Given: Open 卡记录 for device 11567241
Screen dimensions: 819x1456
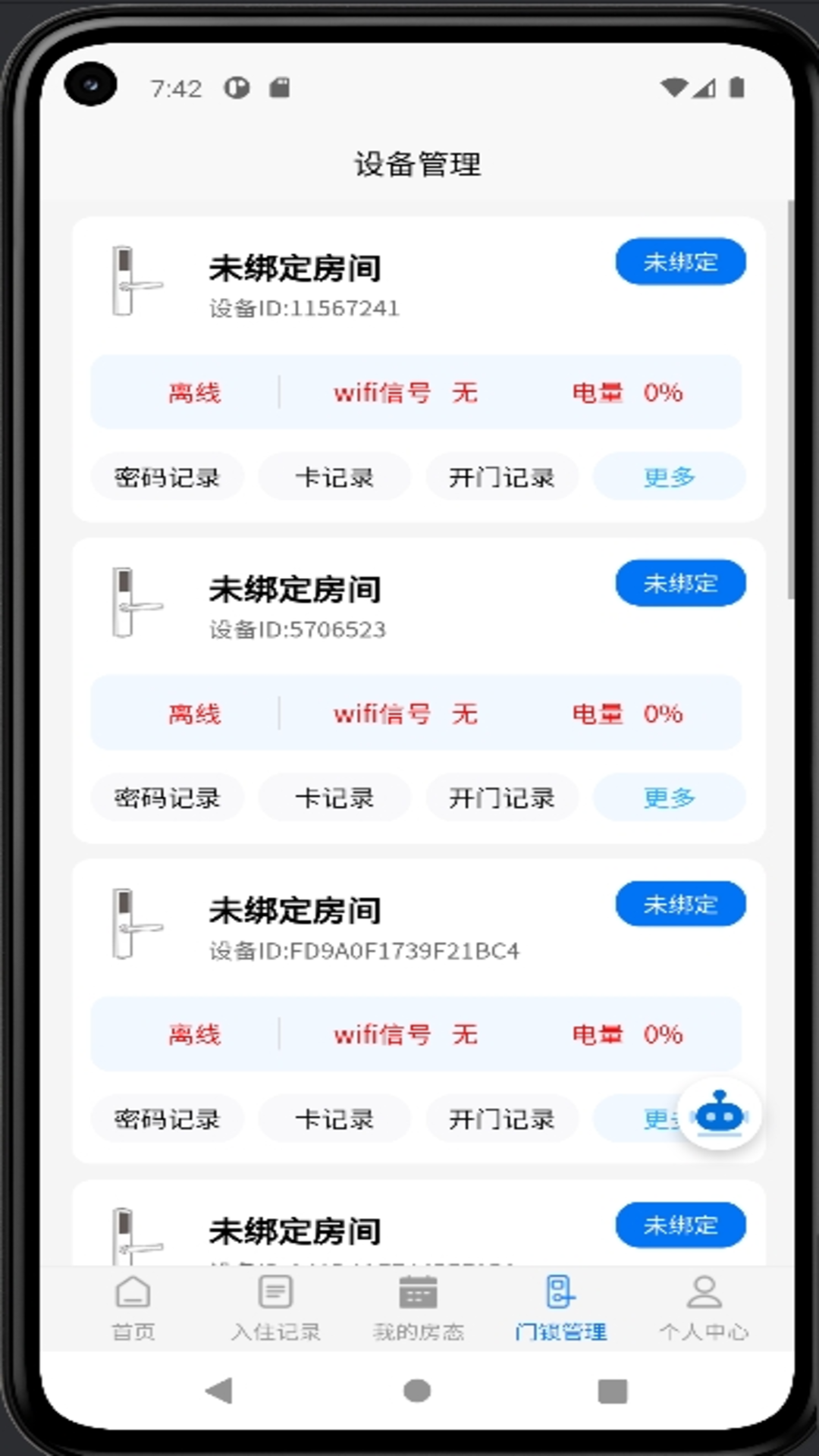Looking at the screenshot, I should 334,477.
